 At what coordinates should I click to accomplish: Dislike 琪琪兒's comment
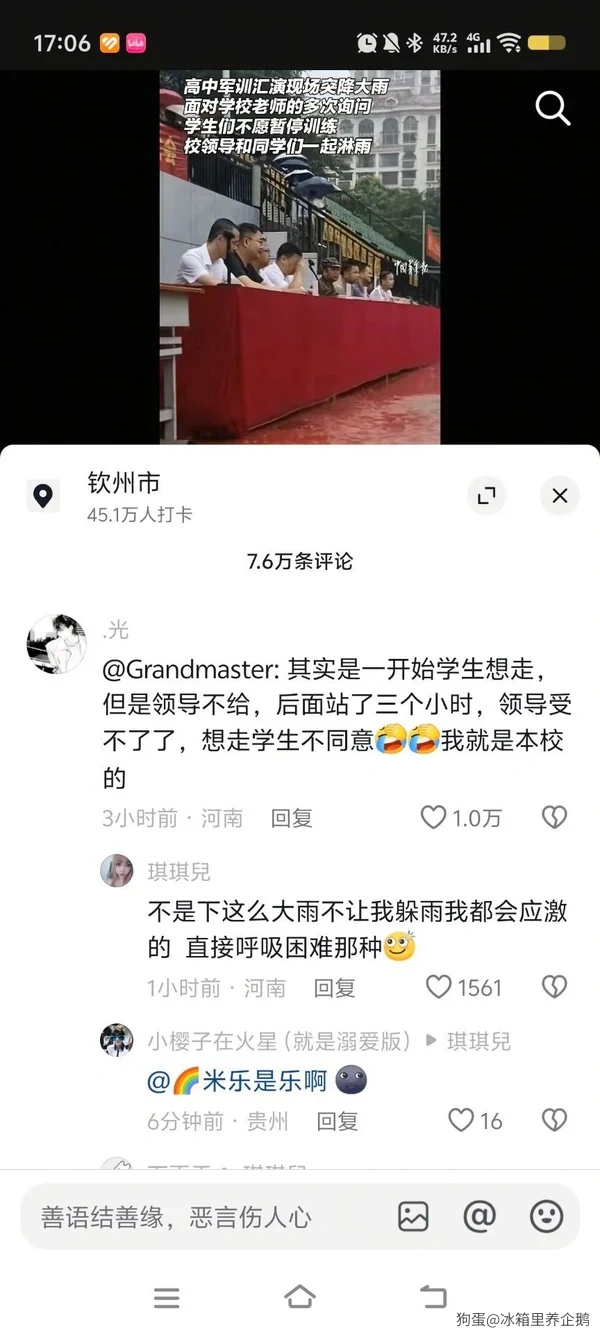pos(554,988)
